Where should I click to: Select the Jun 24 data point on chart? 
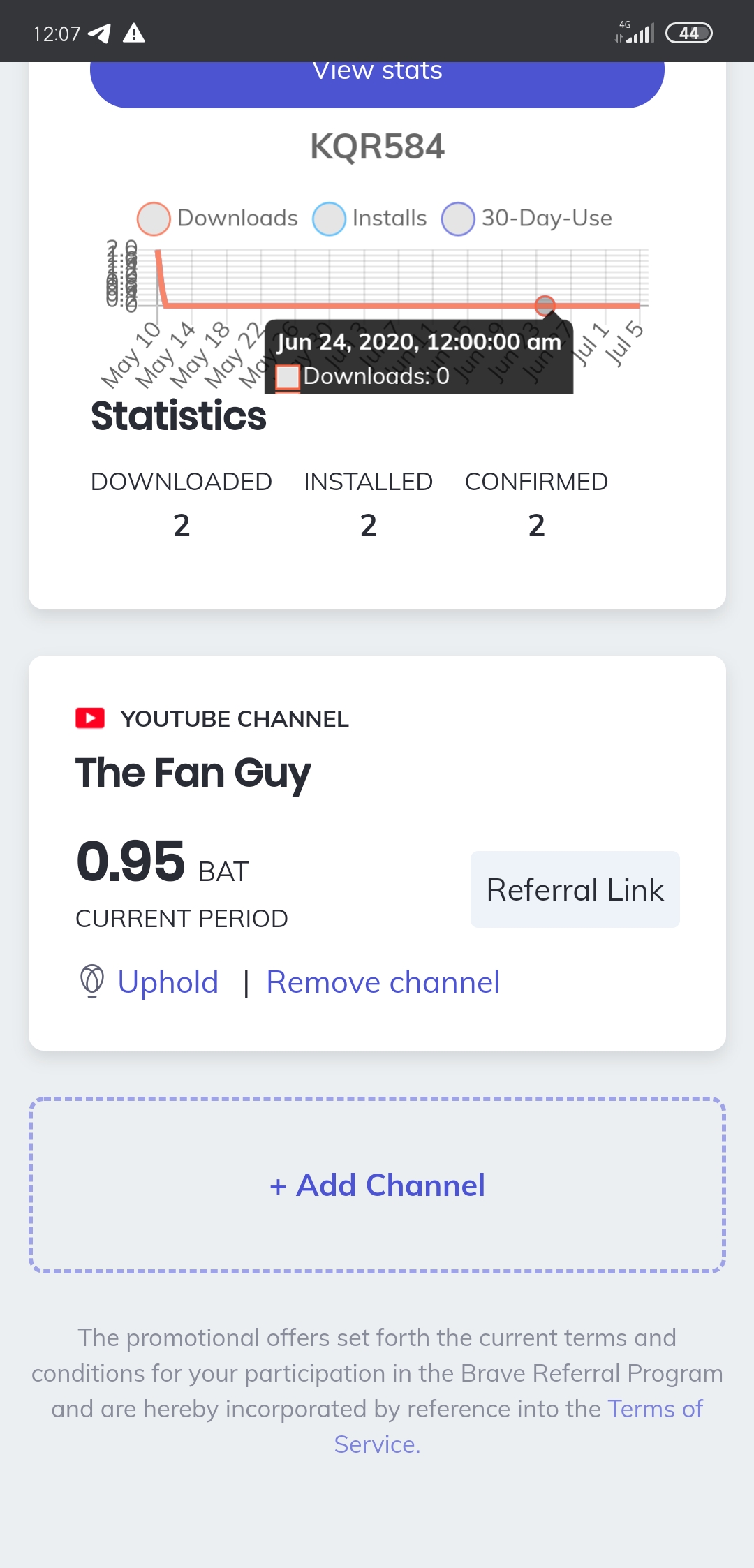click(x=545, y=305)
